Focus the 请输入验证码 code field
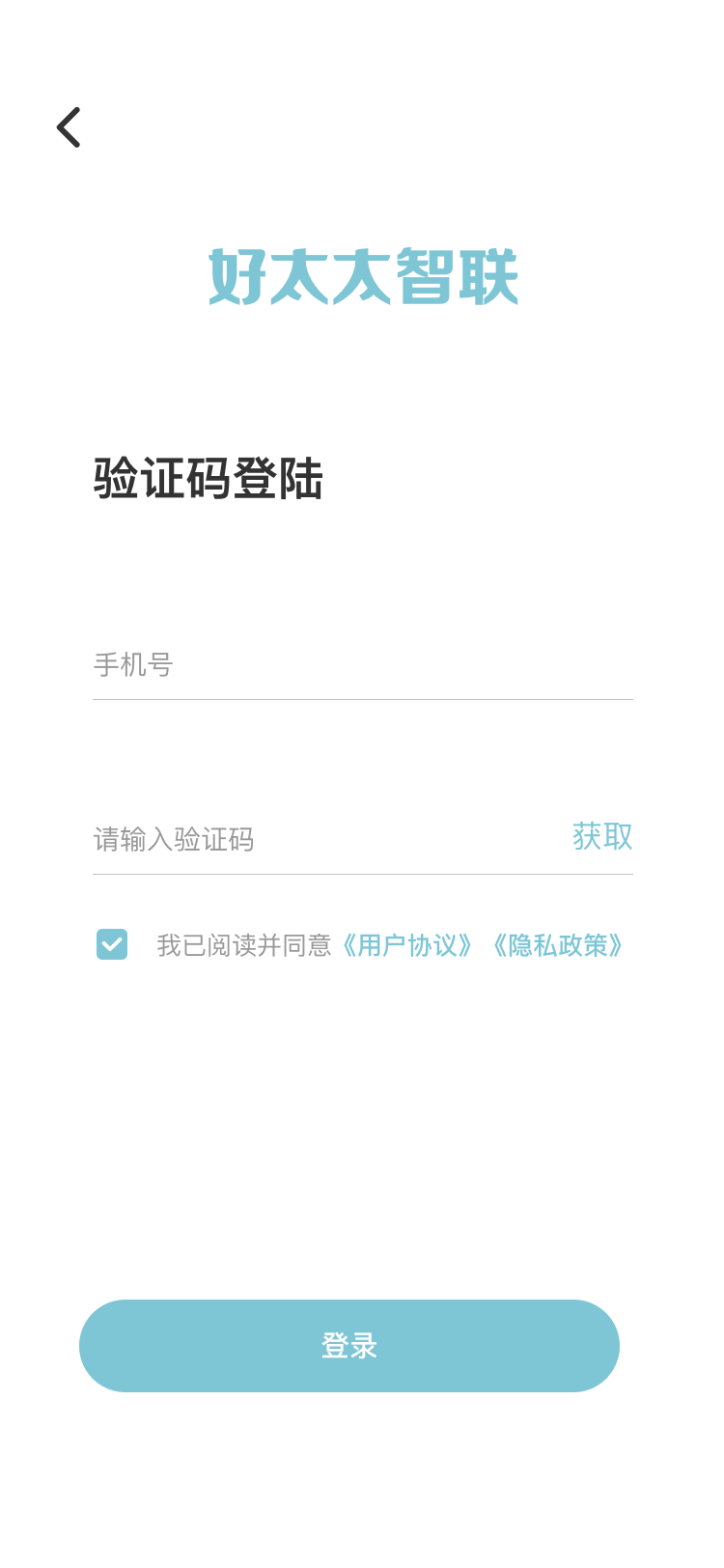This screenshot has height=1568, width=724. (319, 839)
